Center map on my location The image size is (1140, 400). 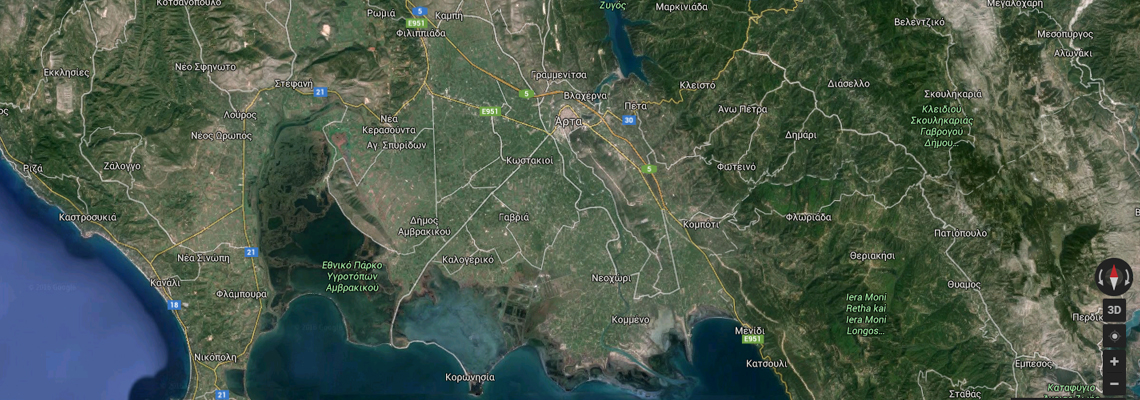[1114, 337]
